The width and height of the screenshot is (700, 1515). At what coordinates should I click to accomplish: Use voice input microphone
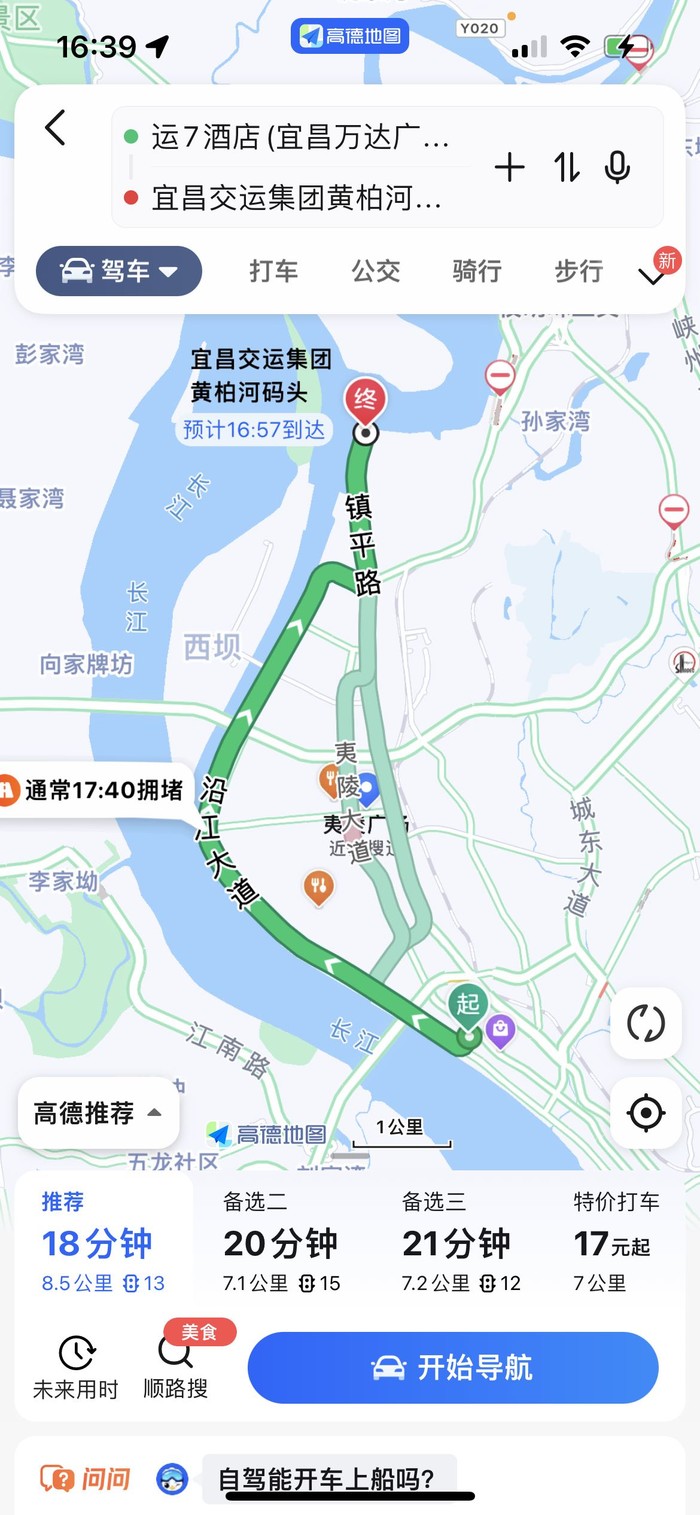(x=618, y=167)
